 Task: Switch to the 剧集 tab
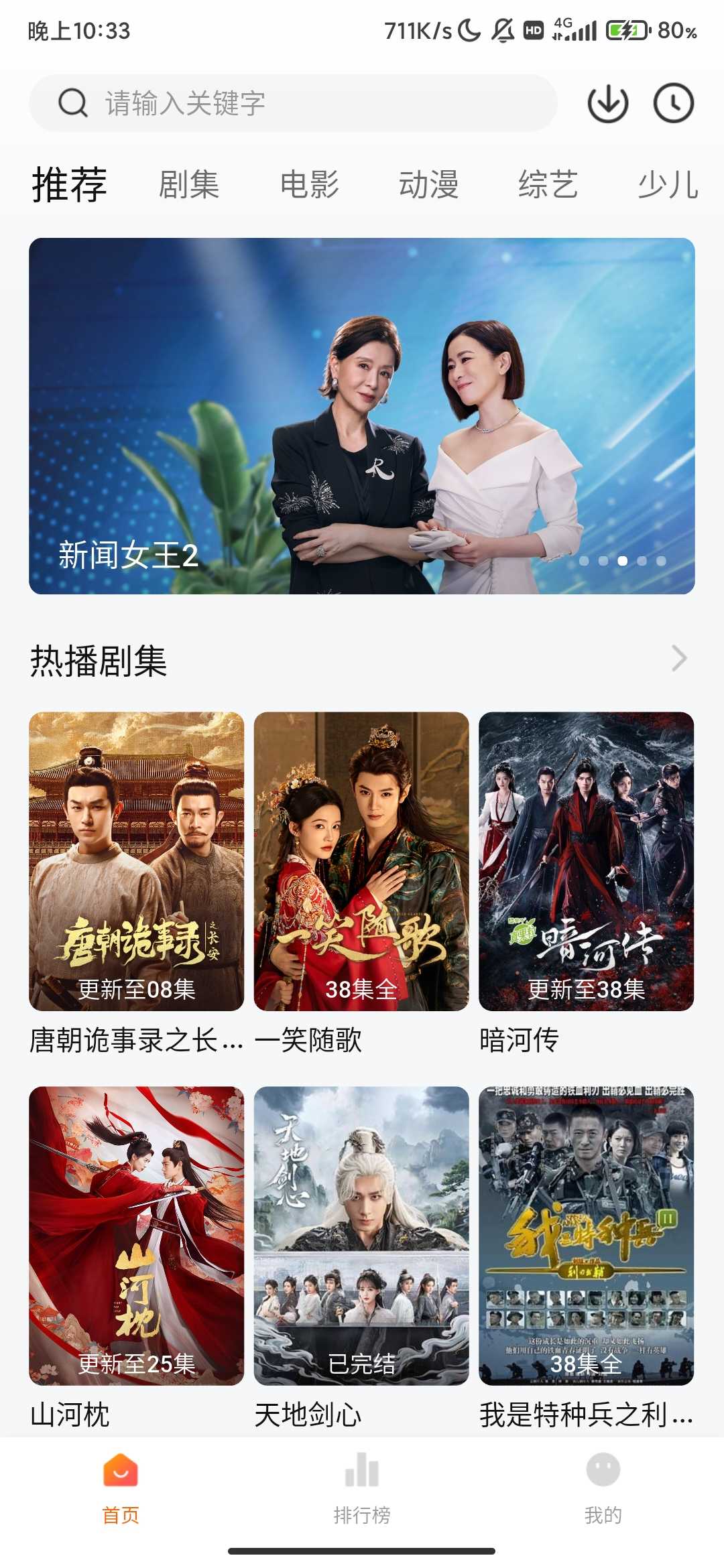[x=189, y=184]
